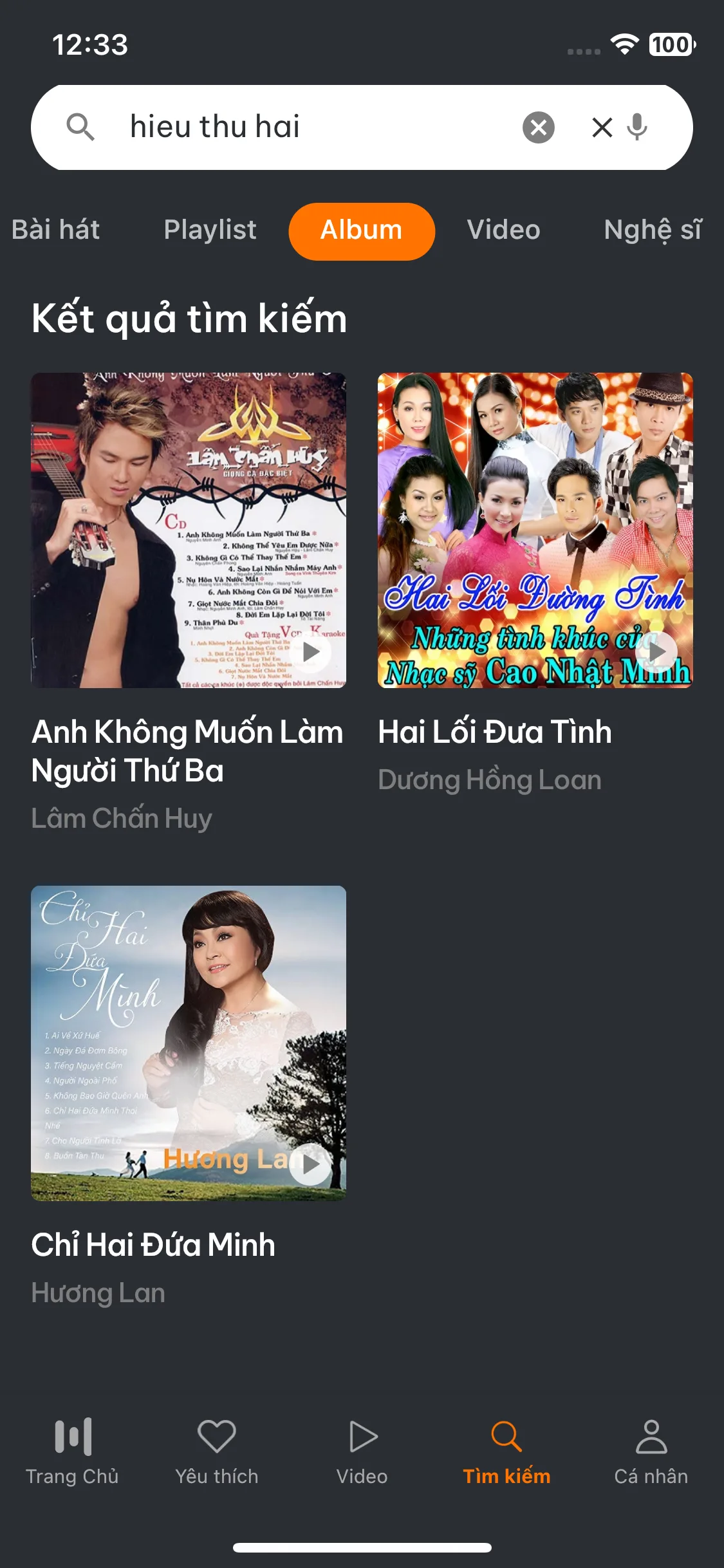
Task: Switch to the Playlist tab
Action: click(210, 230)
